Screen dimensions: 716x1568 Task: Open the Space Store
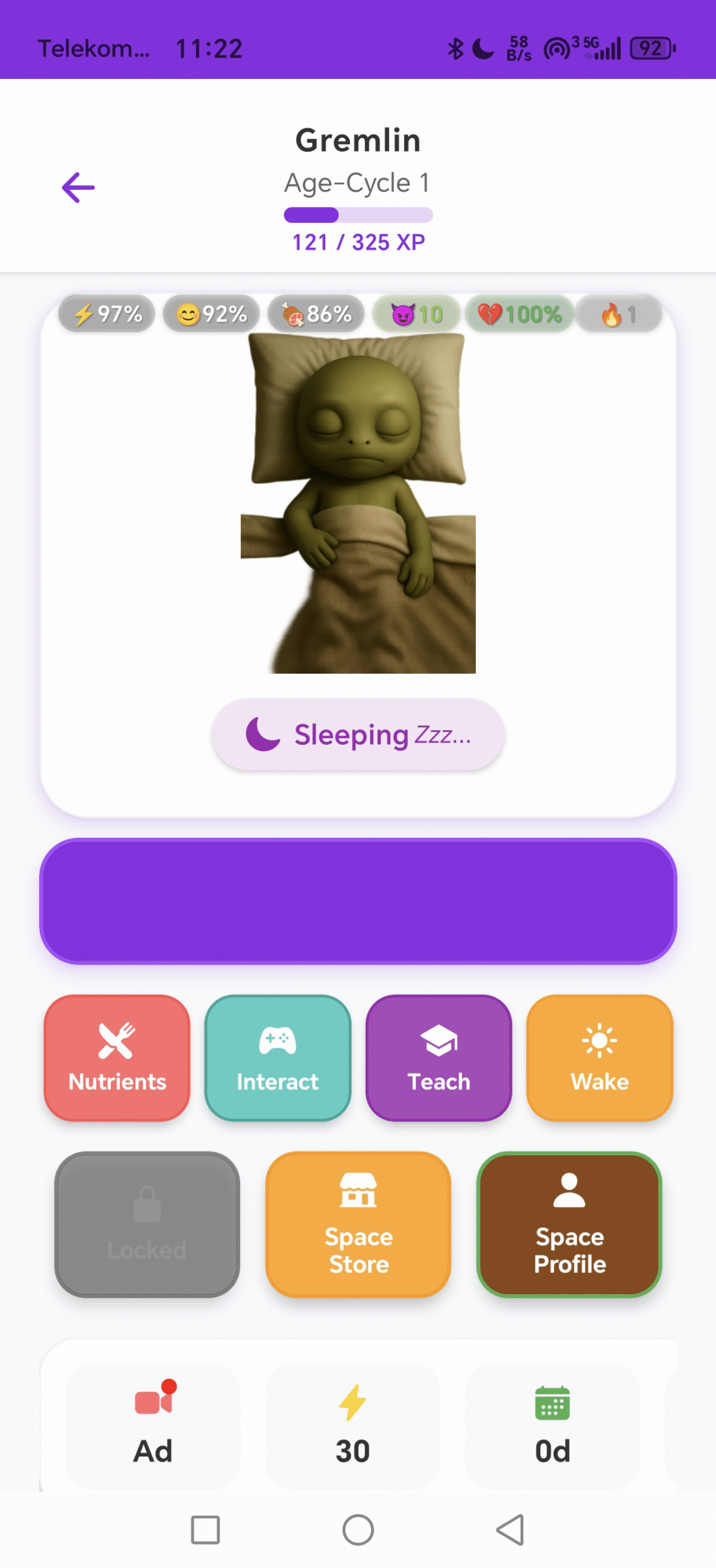358,1224
